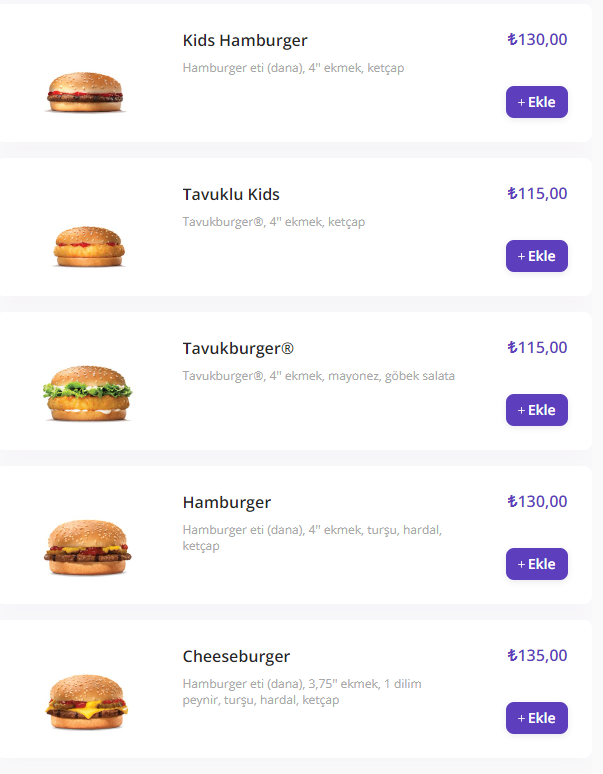Add Kids Hamburger with its Ekle button
603x774 pixels.
tap(536, 102)
